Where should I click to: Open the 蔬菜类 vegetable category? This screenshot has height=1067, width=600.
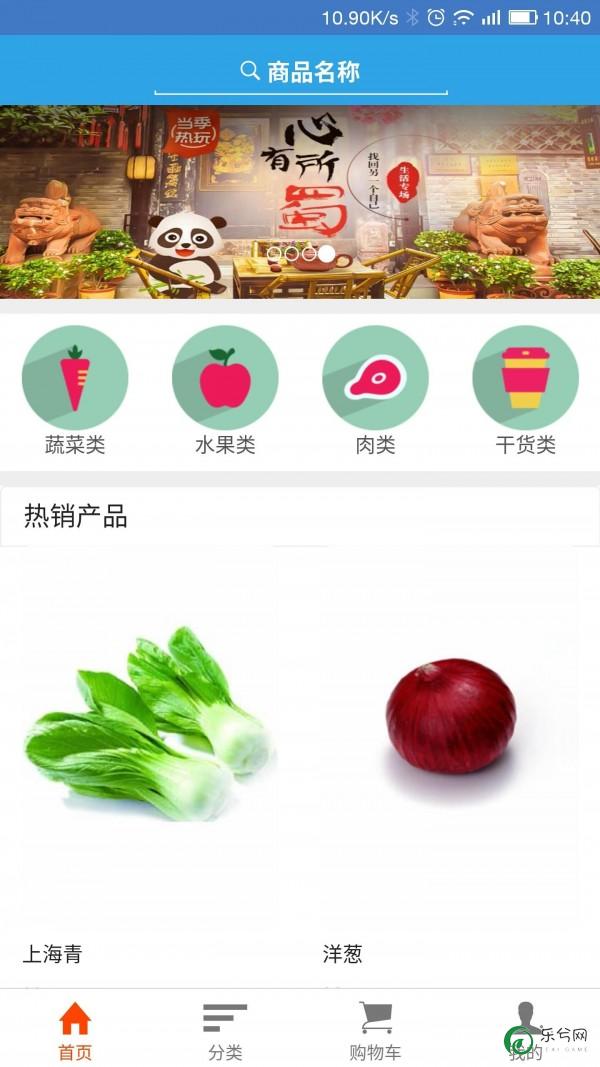click(75, 388)
